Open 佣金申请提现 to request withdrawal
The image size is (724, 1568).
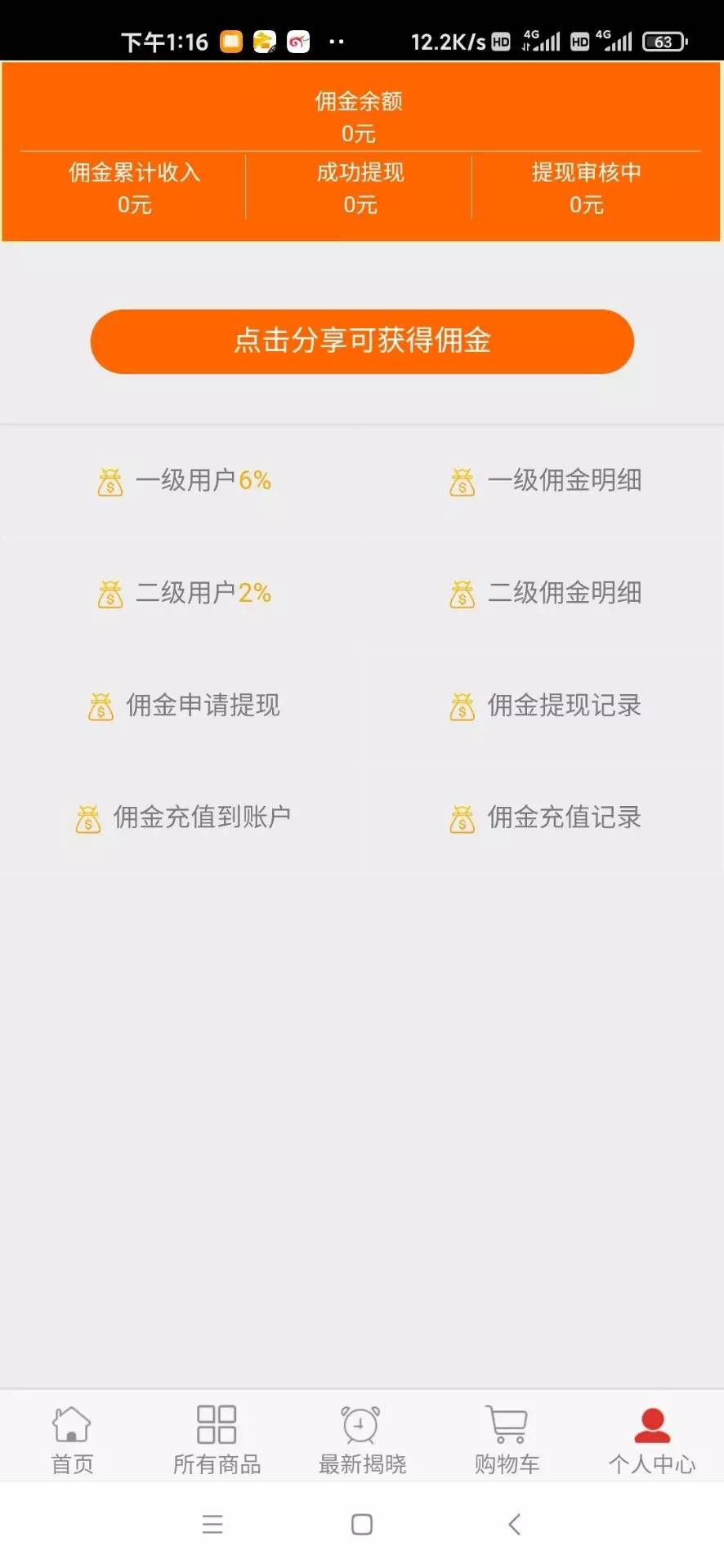point(203,705)
